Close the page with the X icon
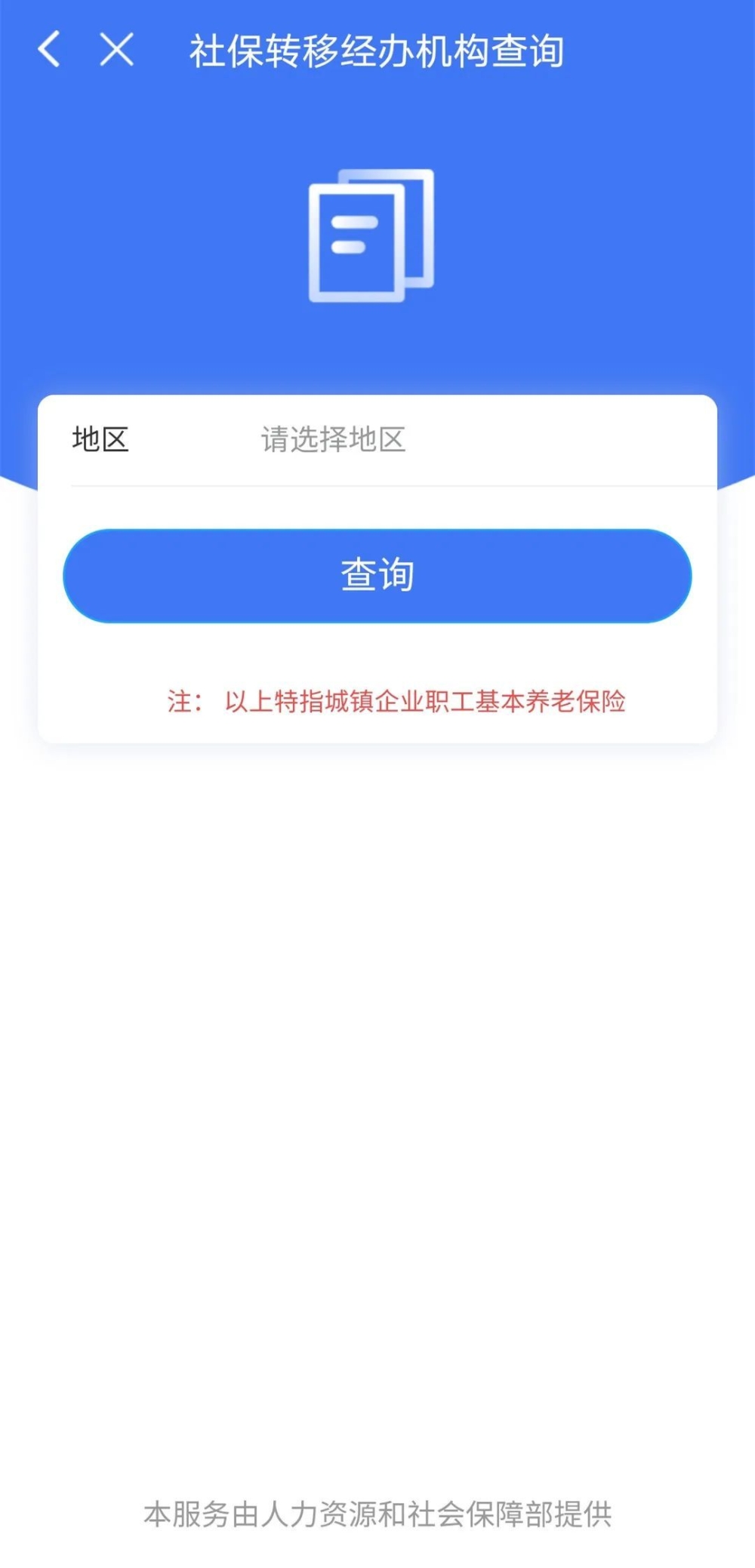This screenshot has height=1568, width=755. coord(117,50)
